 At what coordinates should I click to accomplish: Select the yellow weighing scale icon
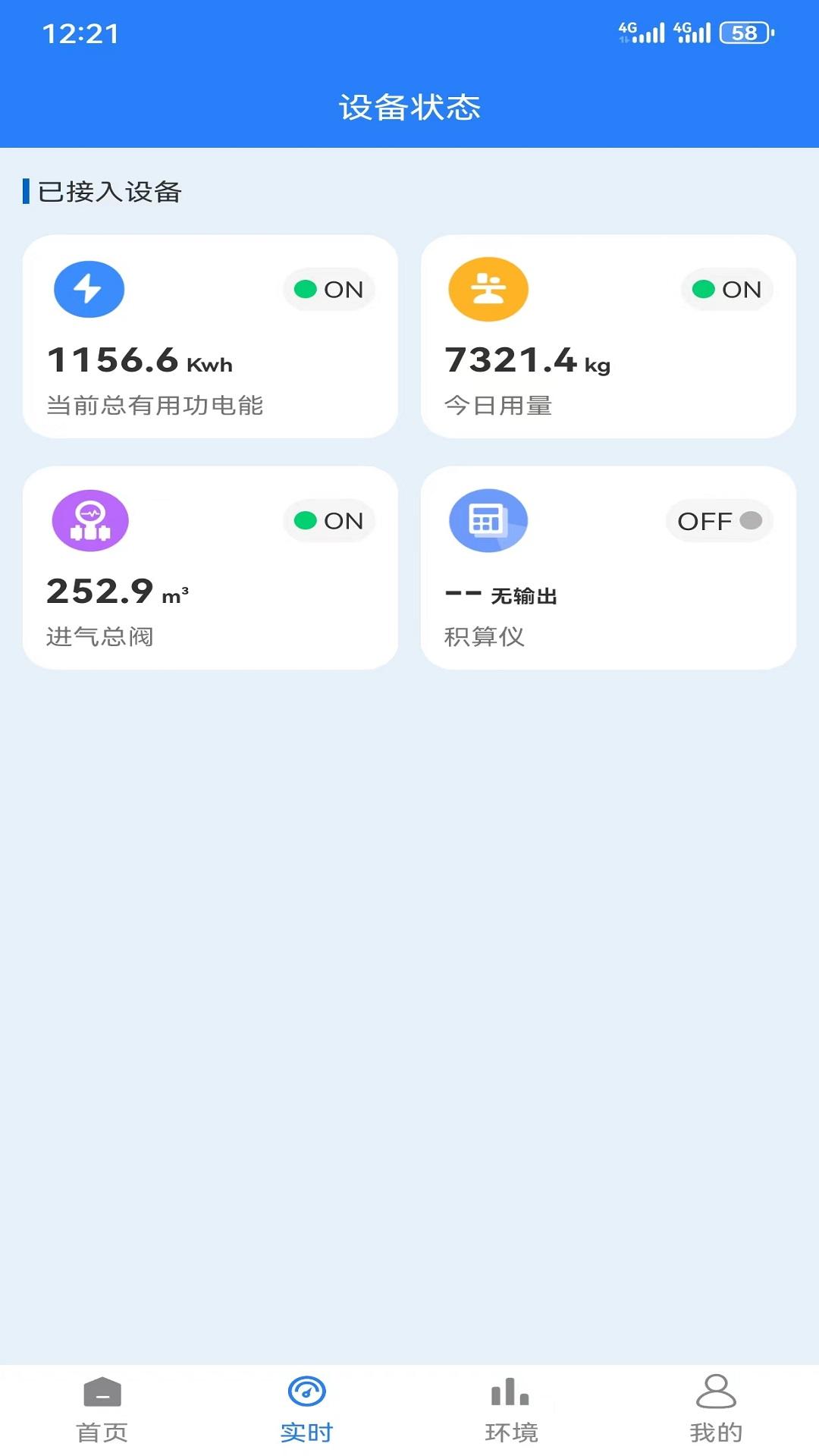[488, 289]
